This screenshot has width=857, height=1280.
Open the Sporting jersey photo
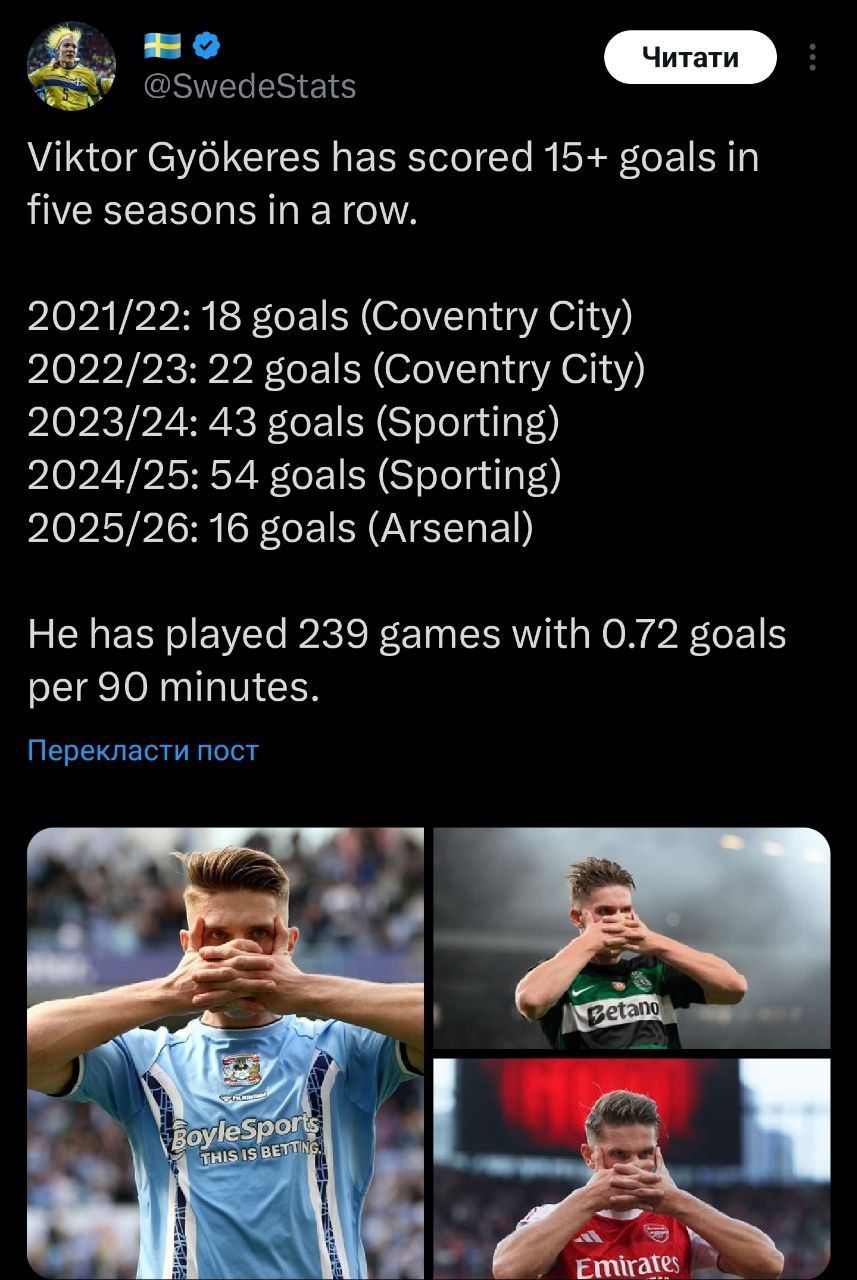(631, 937)
